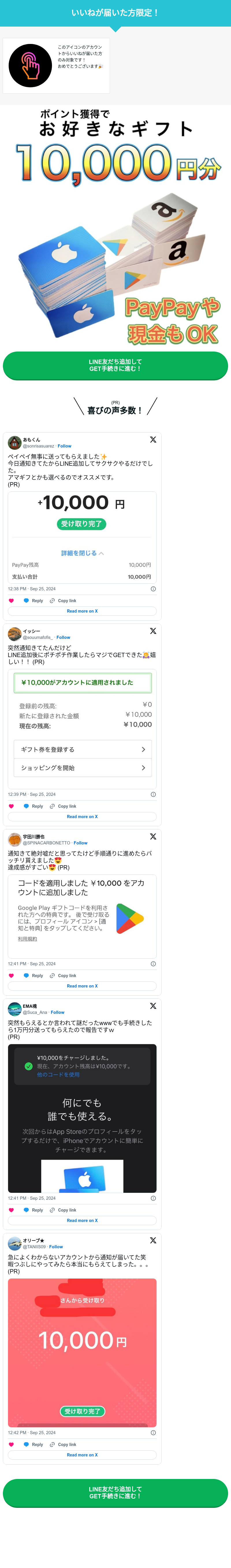Like イッシー's tweet with the heart

(x=11, y=806)
